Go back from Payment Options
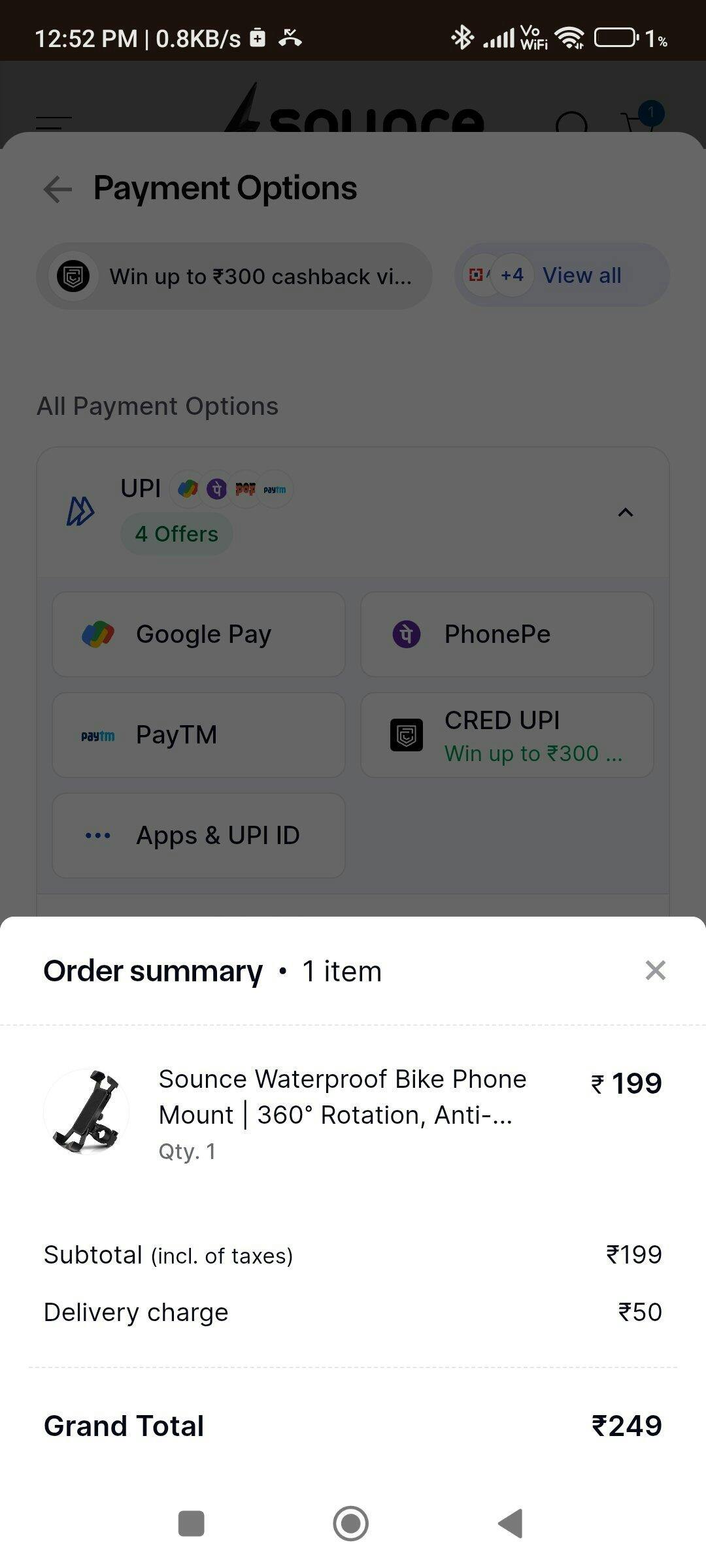This screenshot has height=1568, width=706. tap(58, 189)
